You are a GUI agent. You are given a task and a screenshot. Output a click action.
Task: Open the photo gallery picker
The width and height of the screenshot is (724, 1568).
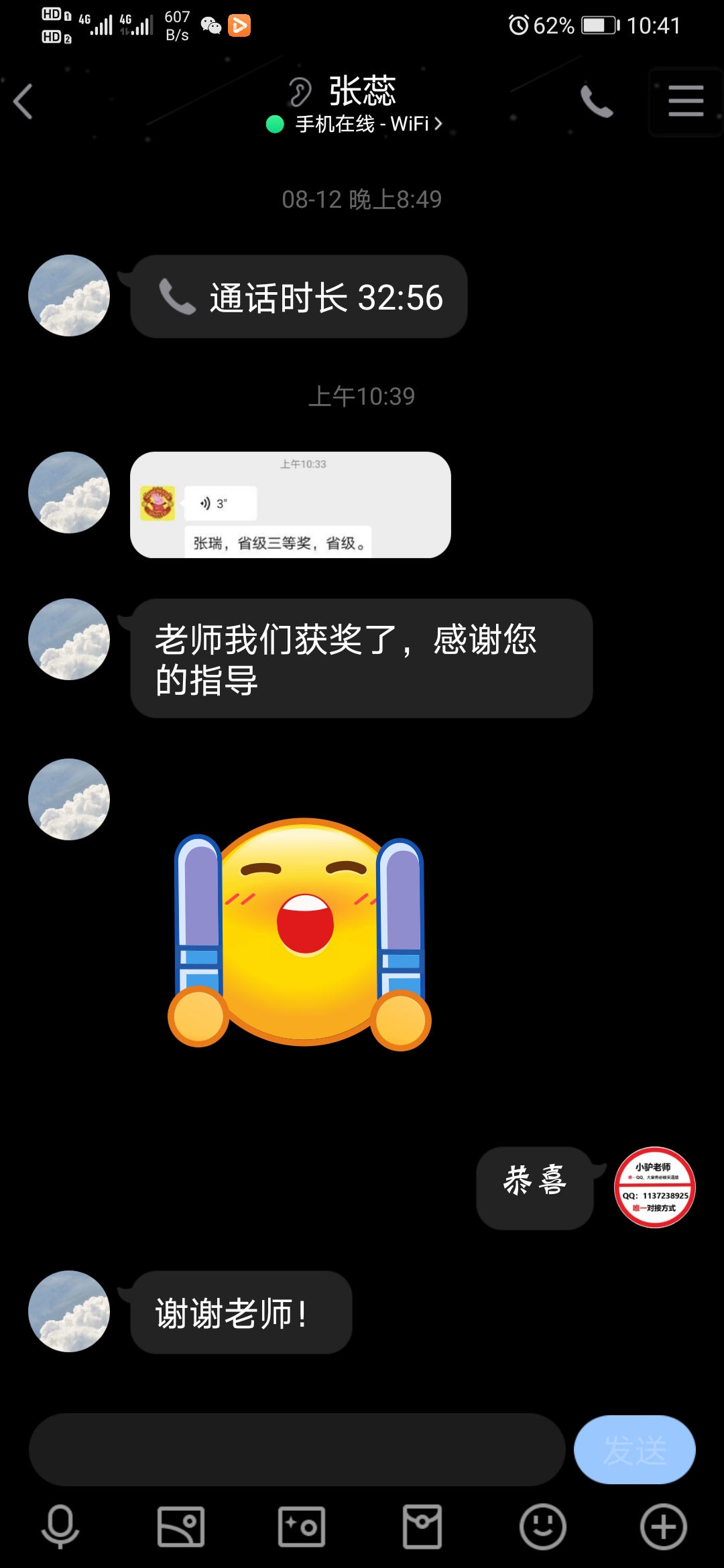point(181,1527)
